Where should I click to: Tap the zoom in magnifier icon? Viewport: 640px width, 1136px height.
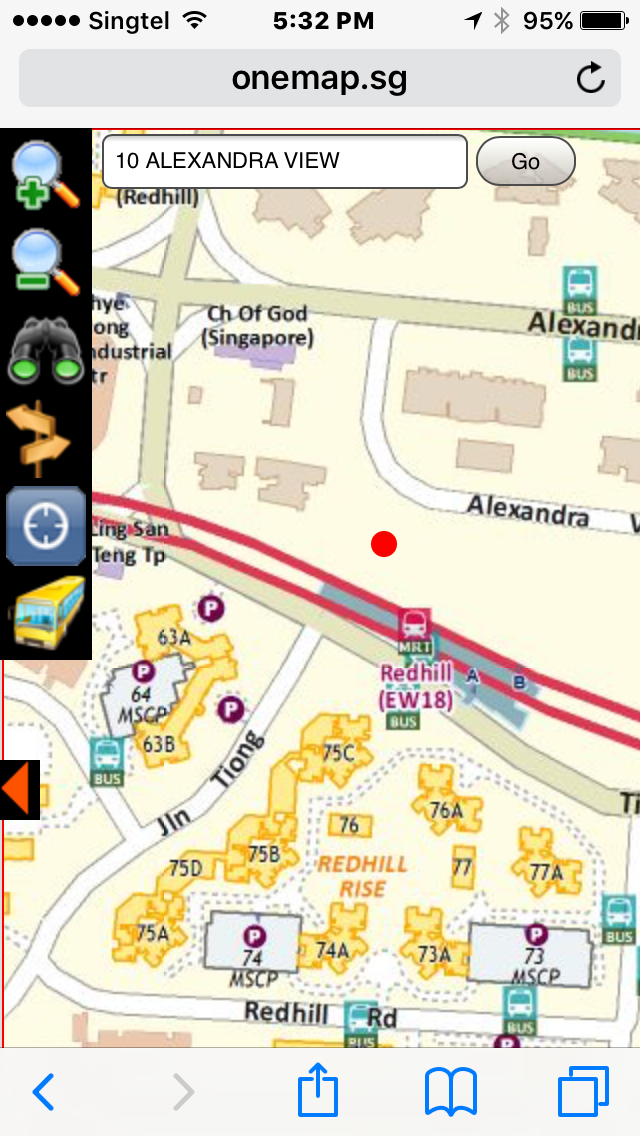pyautogui.click(x=45, y=174)
